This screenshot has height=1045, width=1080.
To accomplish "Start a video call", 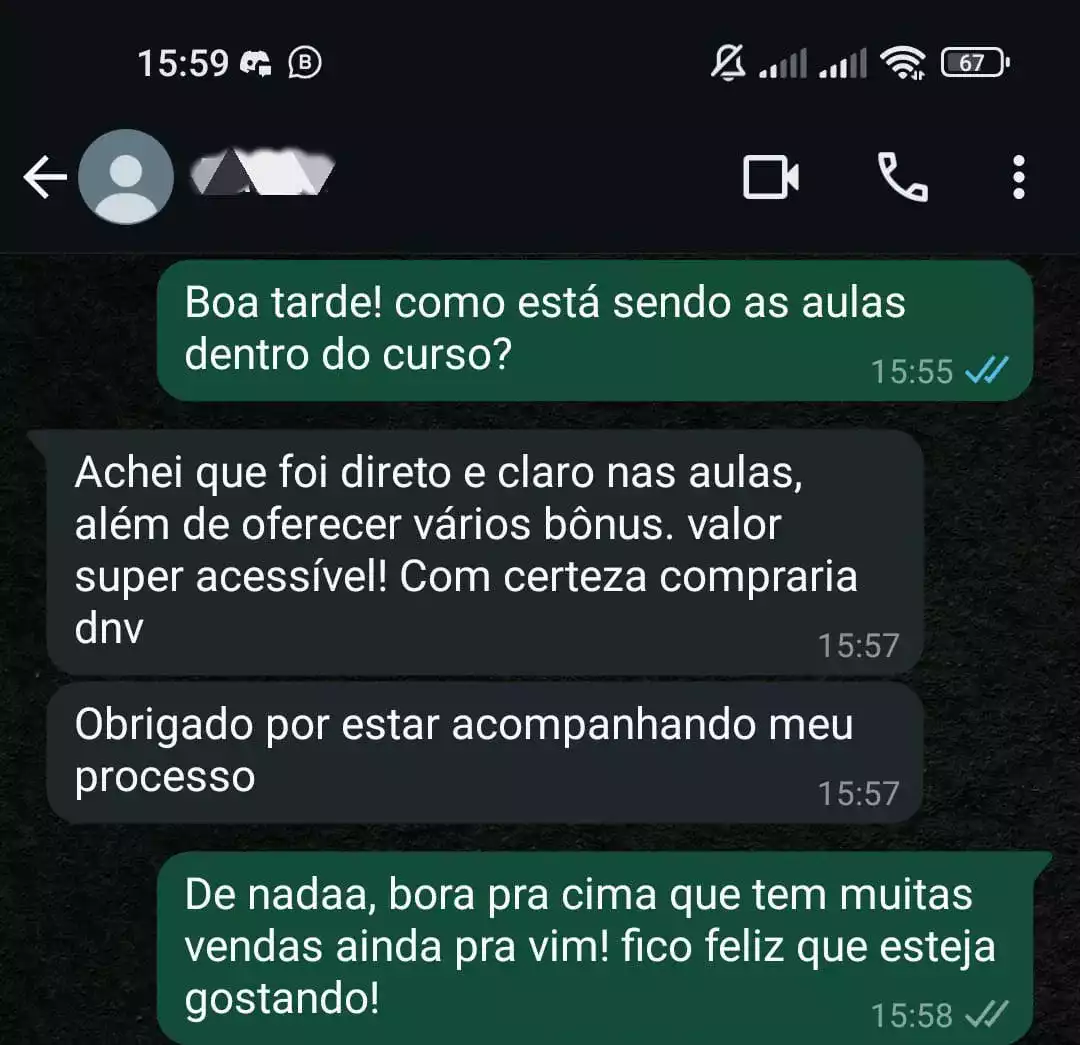I will point(770,178).
